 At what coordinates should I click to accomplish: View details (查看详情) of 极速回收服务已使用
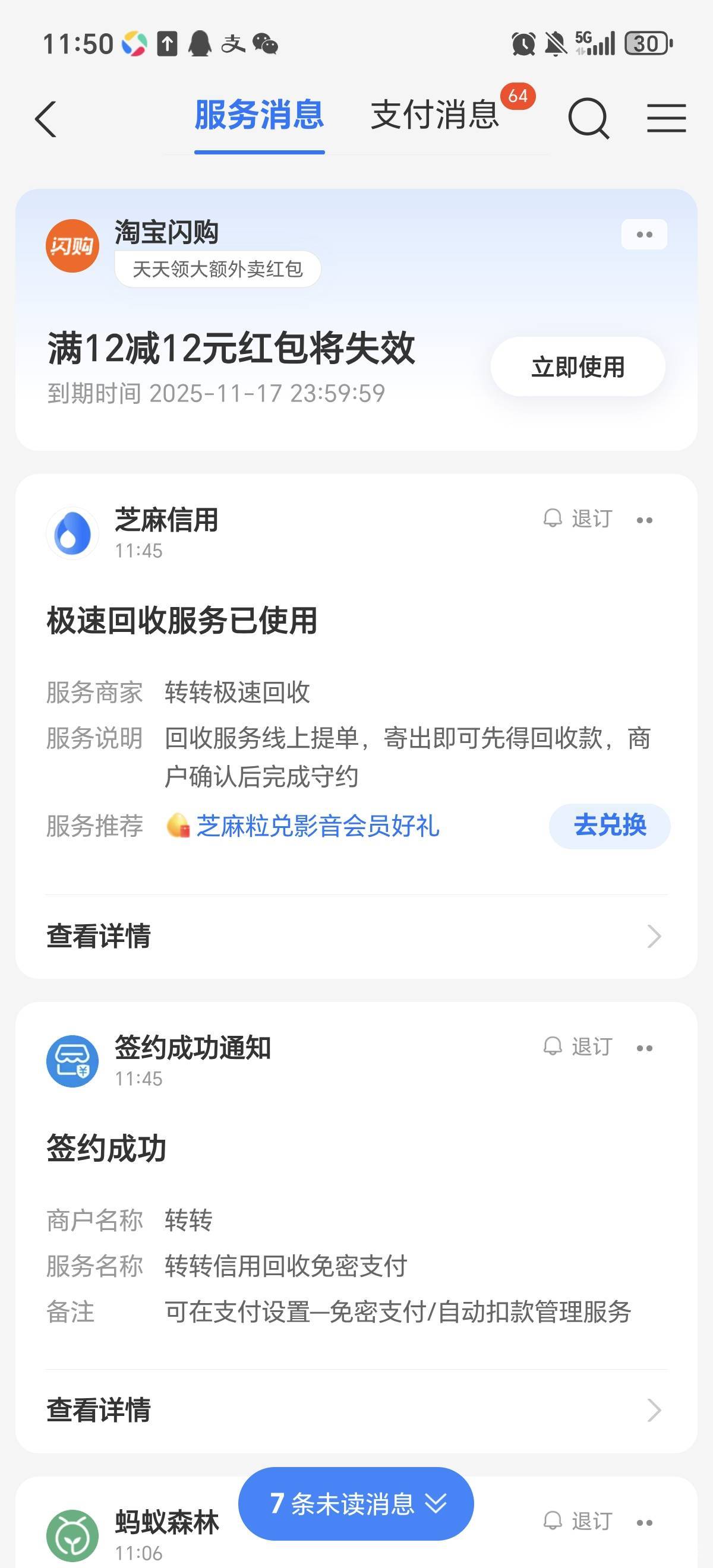[353, 936]
